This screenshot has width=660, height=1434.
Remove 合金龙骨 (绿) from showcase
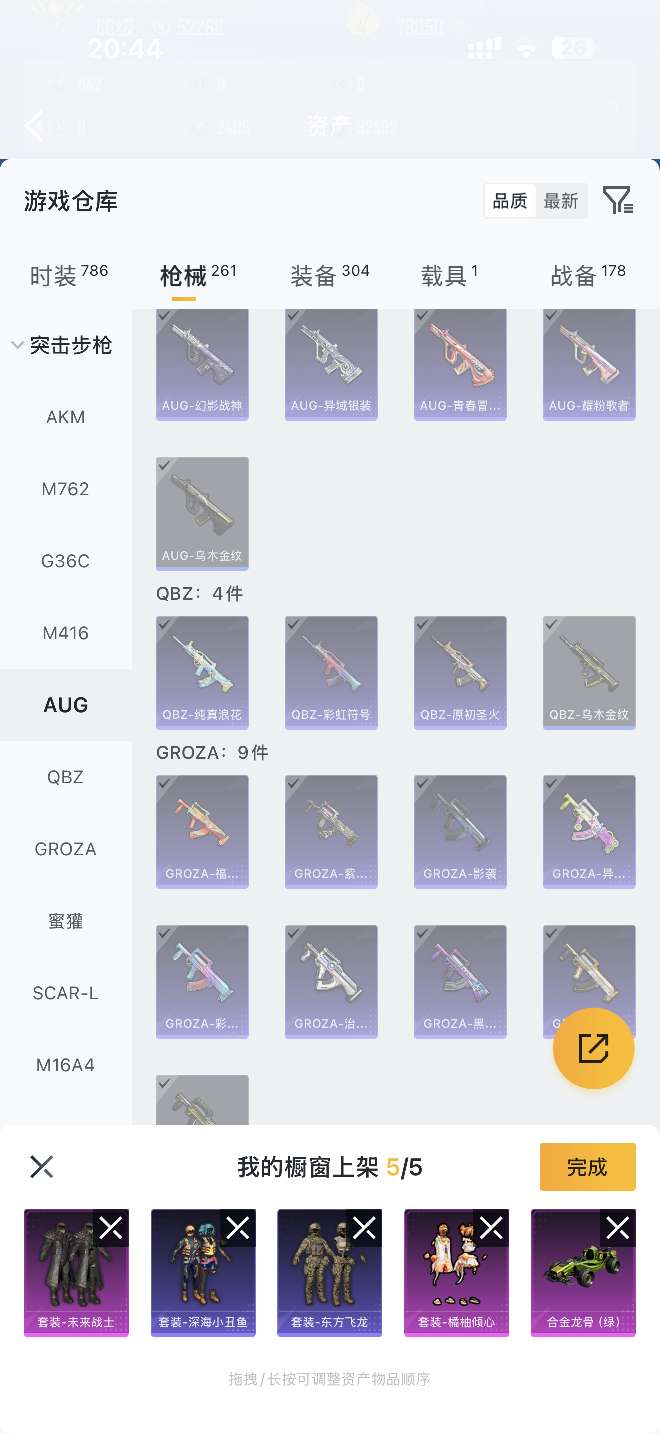[618, 1228]
